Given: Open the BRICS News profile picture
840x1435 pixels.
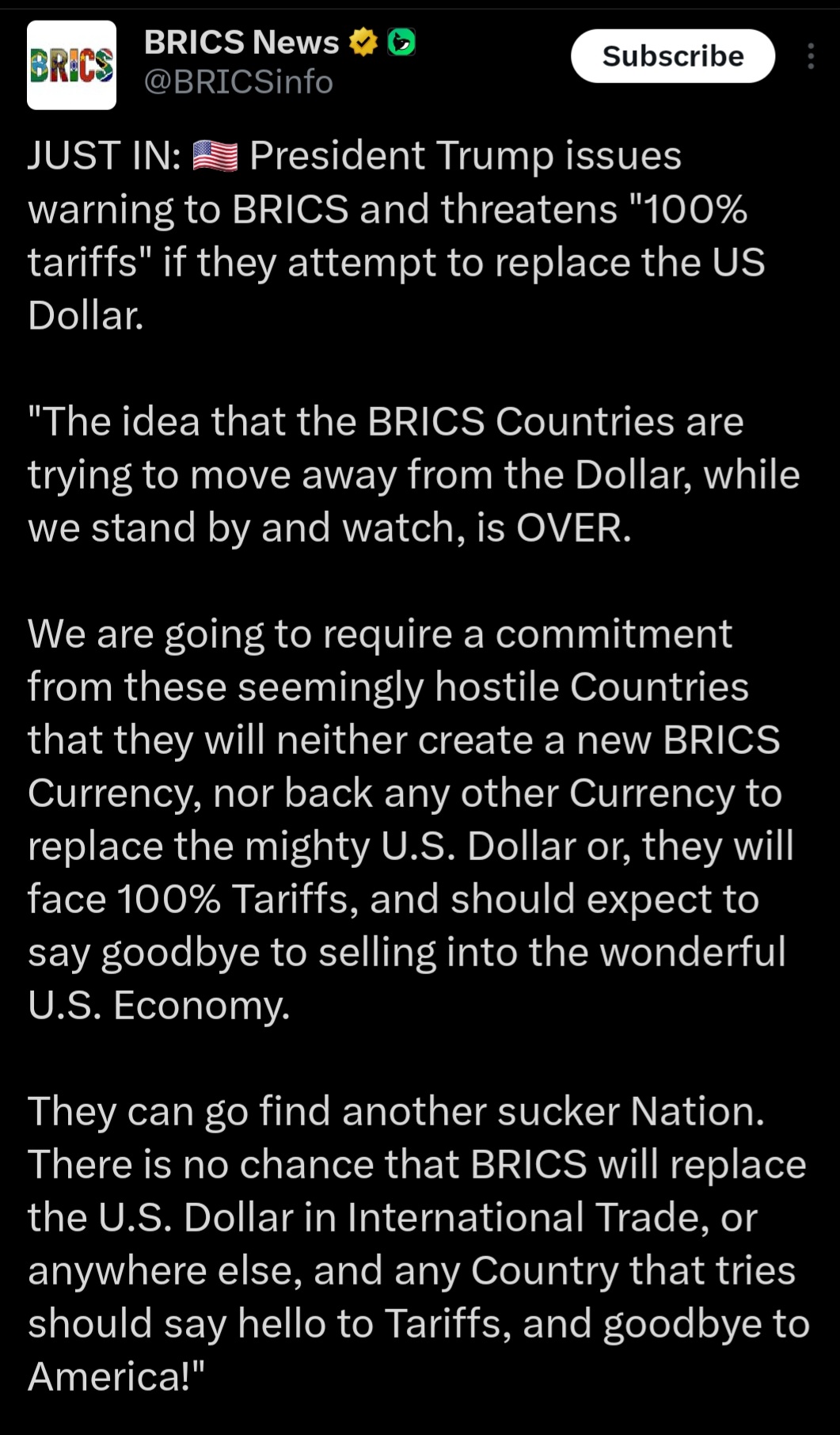Looking at the screenshot, I should (x=71, y=65).
